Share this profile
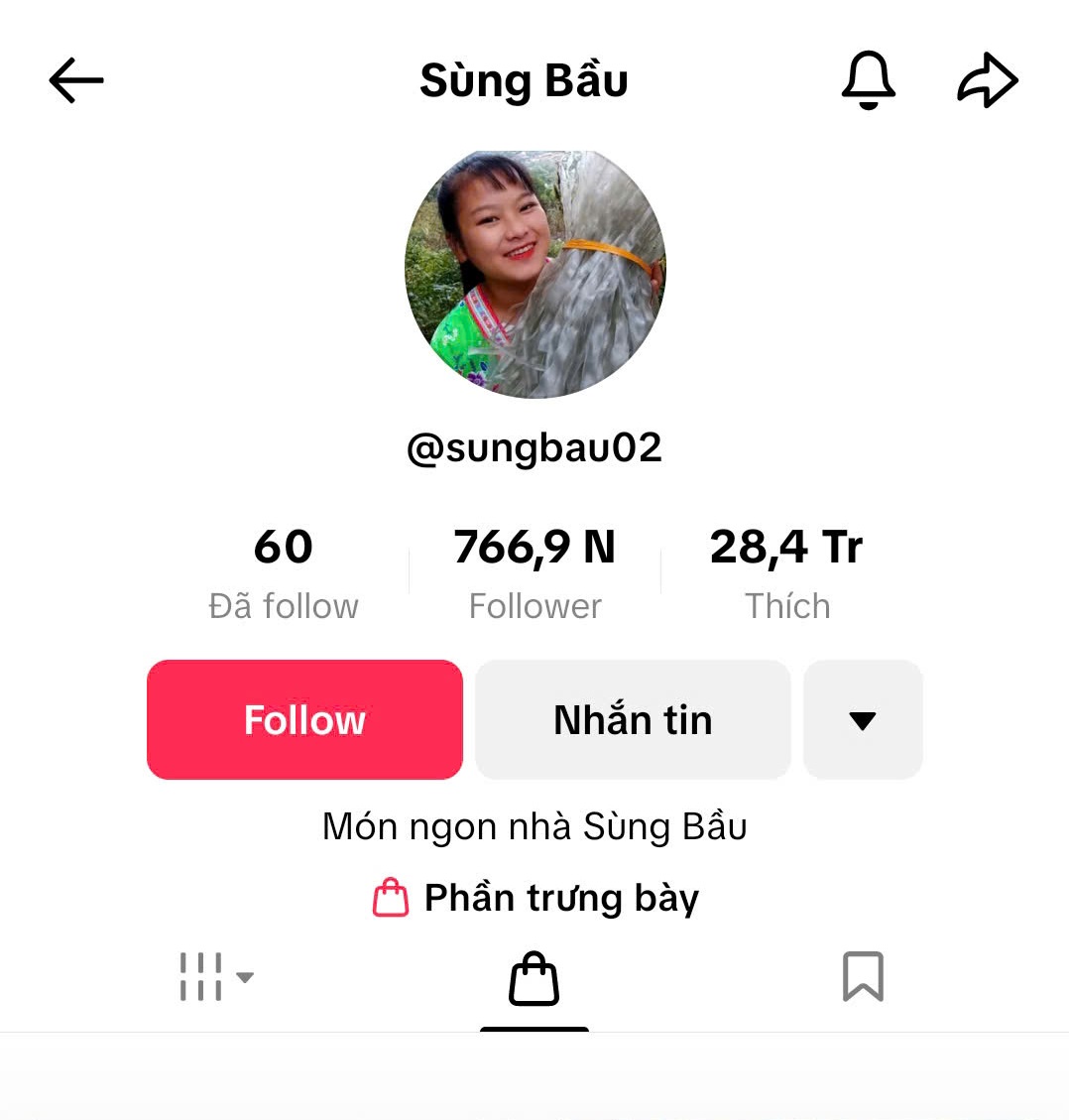This screenshot has width=1069, height=1120. click(x=987, y=80)
